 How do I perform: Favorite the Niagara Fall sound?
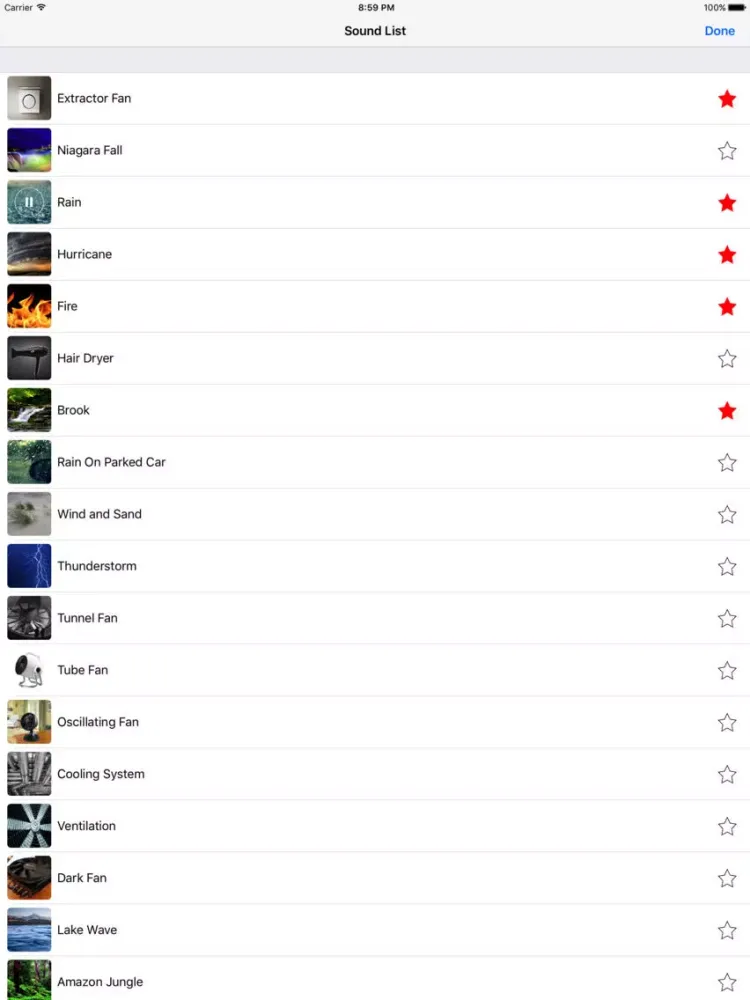[x=727, y=150]
